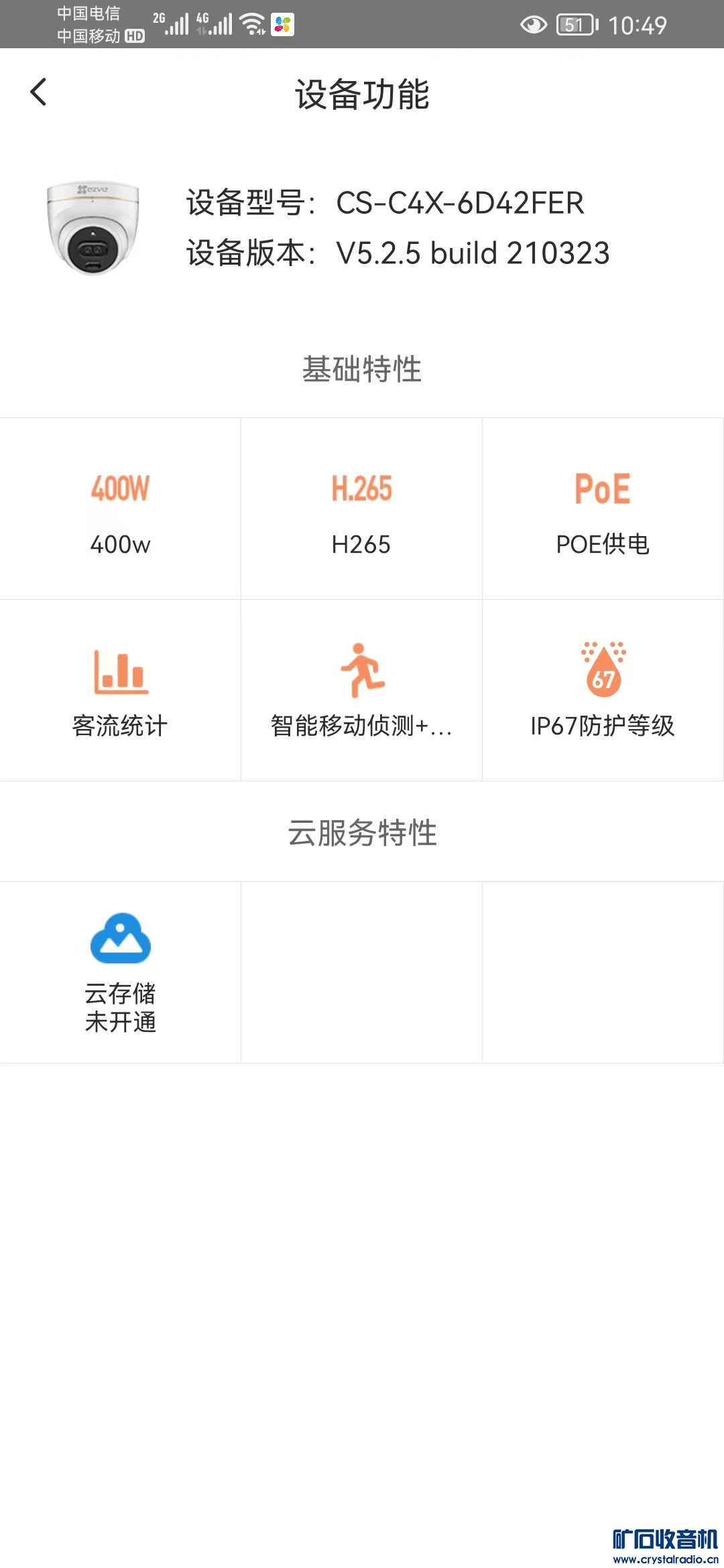This screenshot has height=1568, width=724.
Task: Select the IP67防护等级 tile
Action: (x=603, y=690)
